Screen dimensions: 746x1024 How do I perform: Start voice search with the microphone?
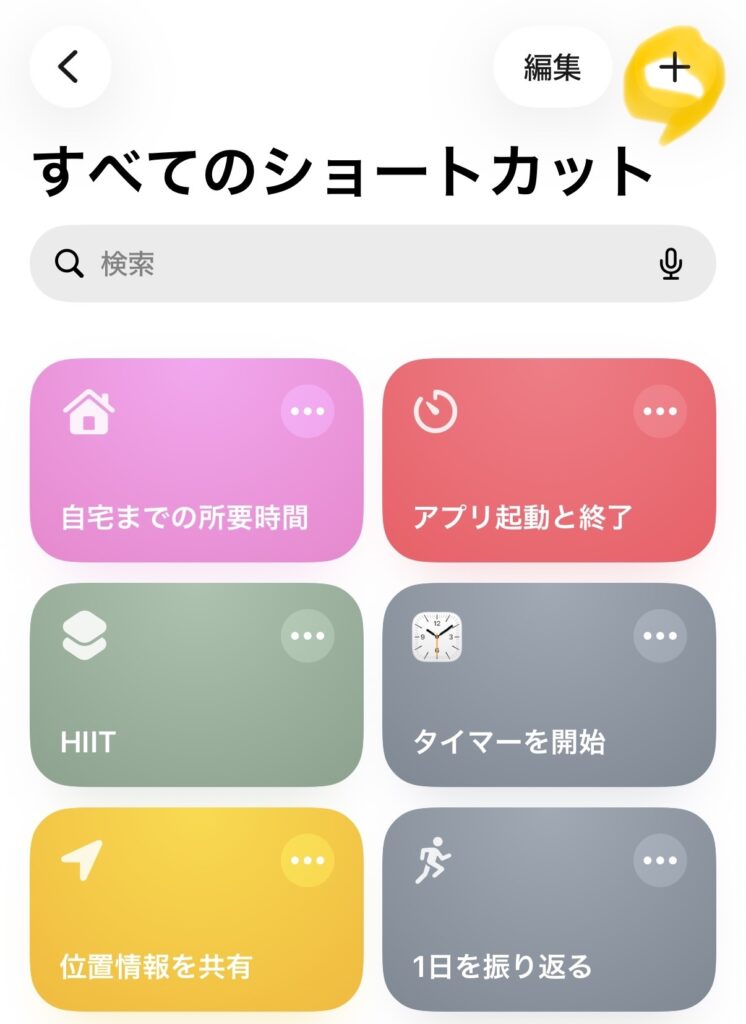(x=671, y=264)
